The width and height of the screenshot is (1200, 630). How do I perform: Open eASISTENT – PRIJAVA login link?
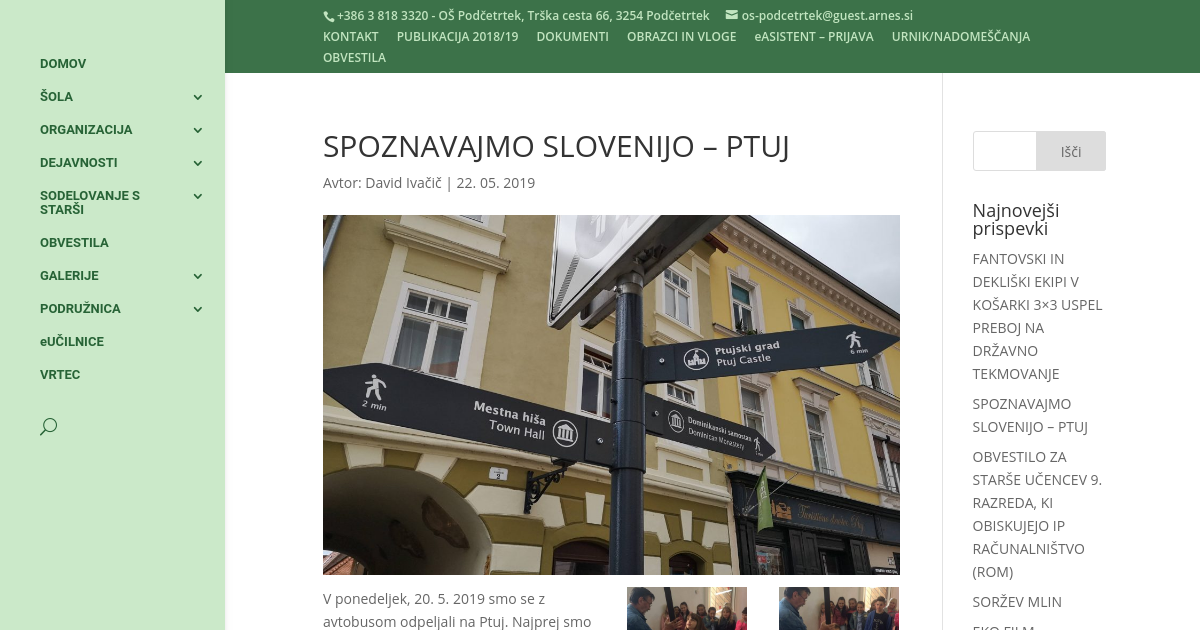click(813, 37)
